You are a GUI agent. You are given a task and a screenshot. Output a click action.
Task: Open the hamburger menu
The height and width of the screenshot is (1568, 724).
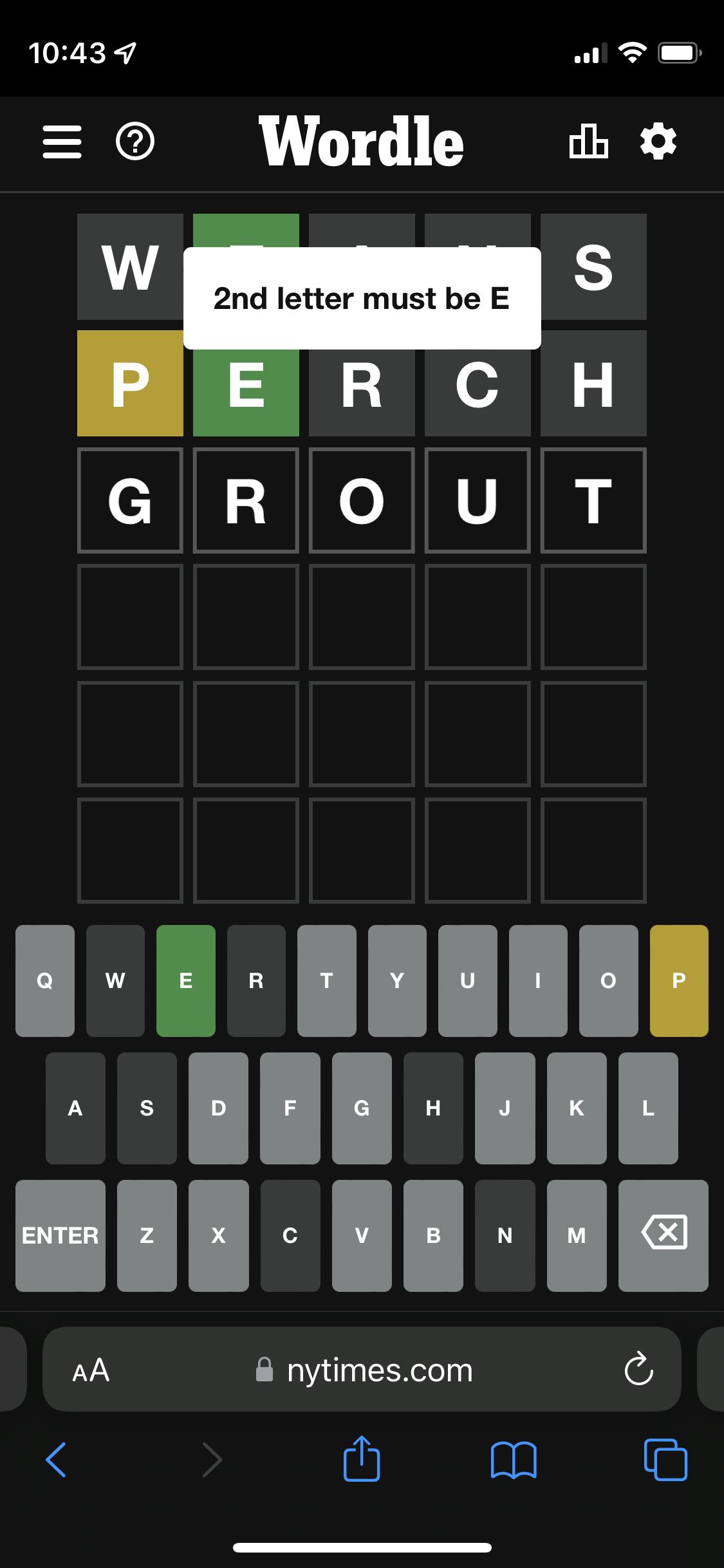[62, 143]
